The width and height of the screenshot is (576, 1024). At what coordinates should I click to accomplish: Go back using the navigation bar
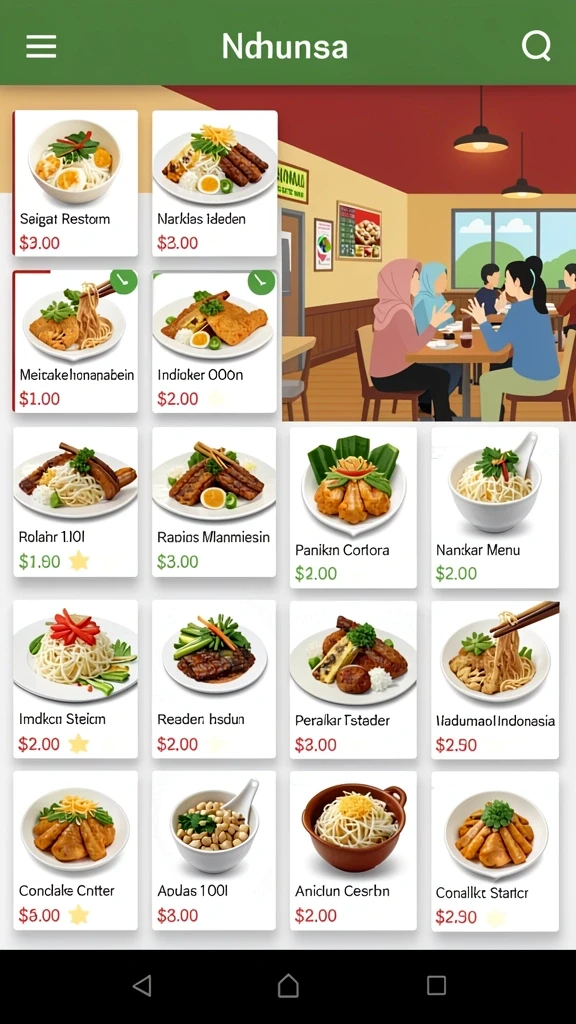[142, 985]
